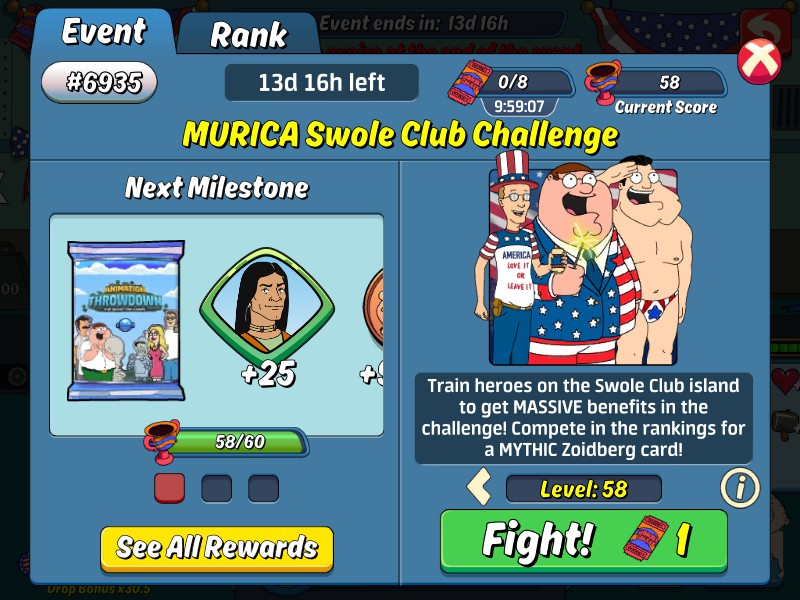Switch to the Rank tab

[247, 35]
